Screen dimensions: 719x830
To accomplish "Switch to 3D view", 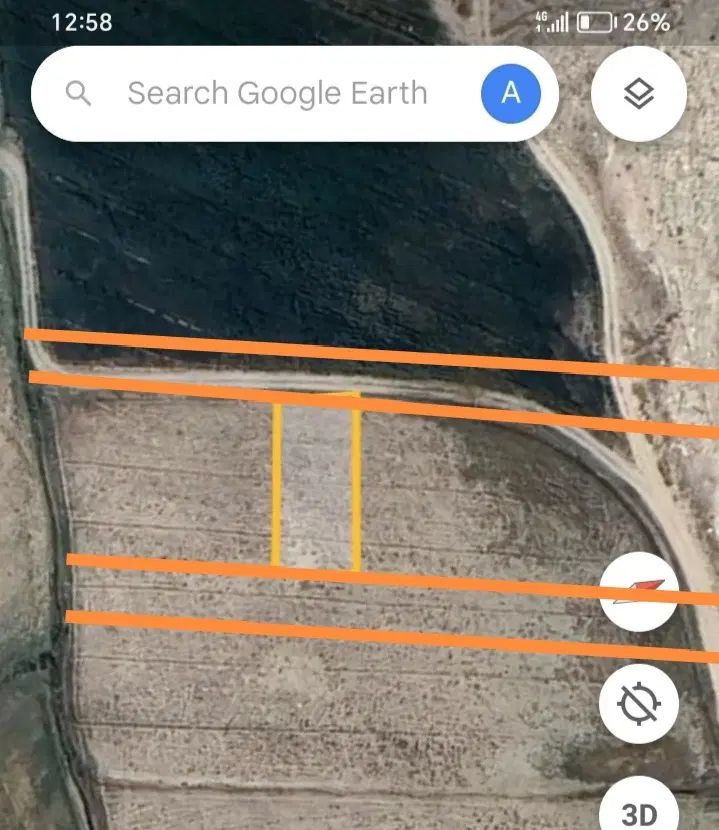I will coord(638,810).
